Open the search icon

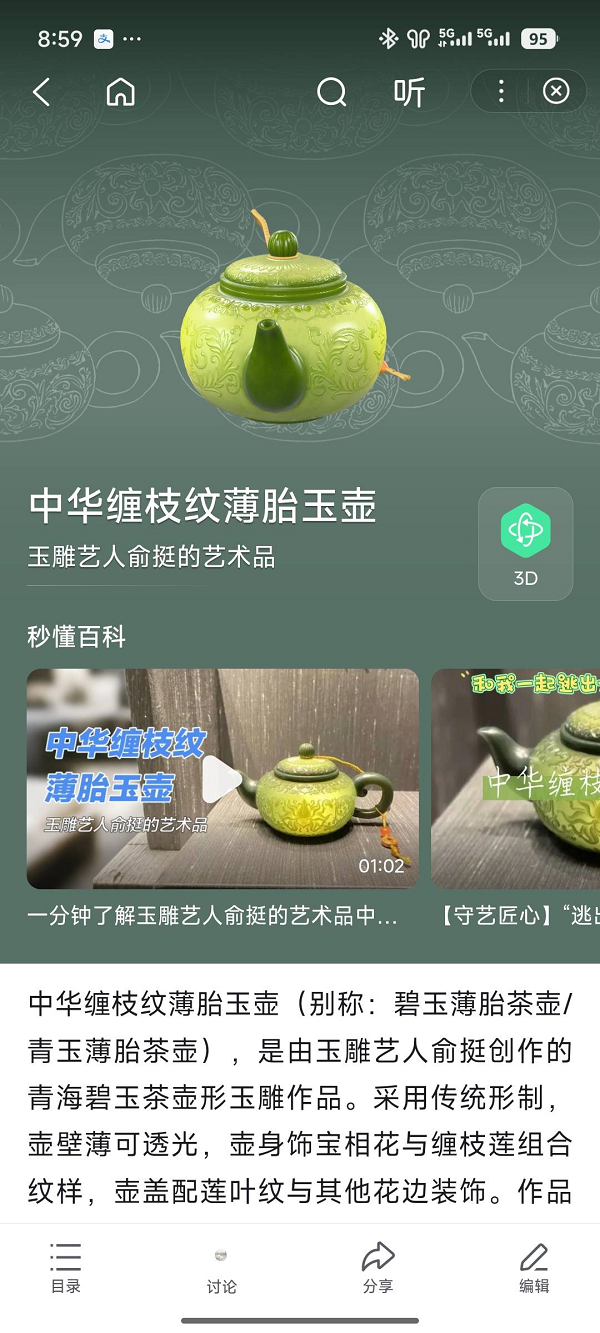[331, 93]
